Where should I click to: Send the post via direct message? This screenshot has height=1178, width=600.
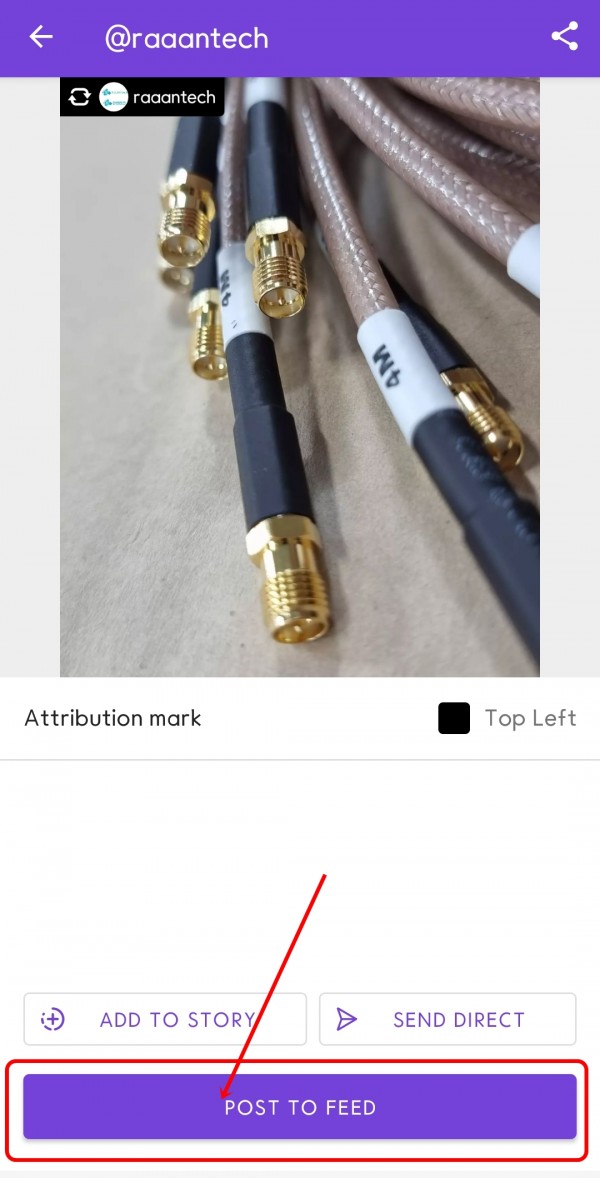[447, 1019]
